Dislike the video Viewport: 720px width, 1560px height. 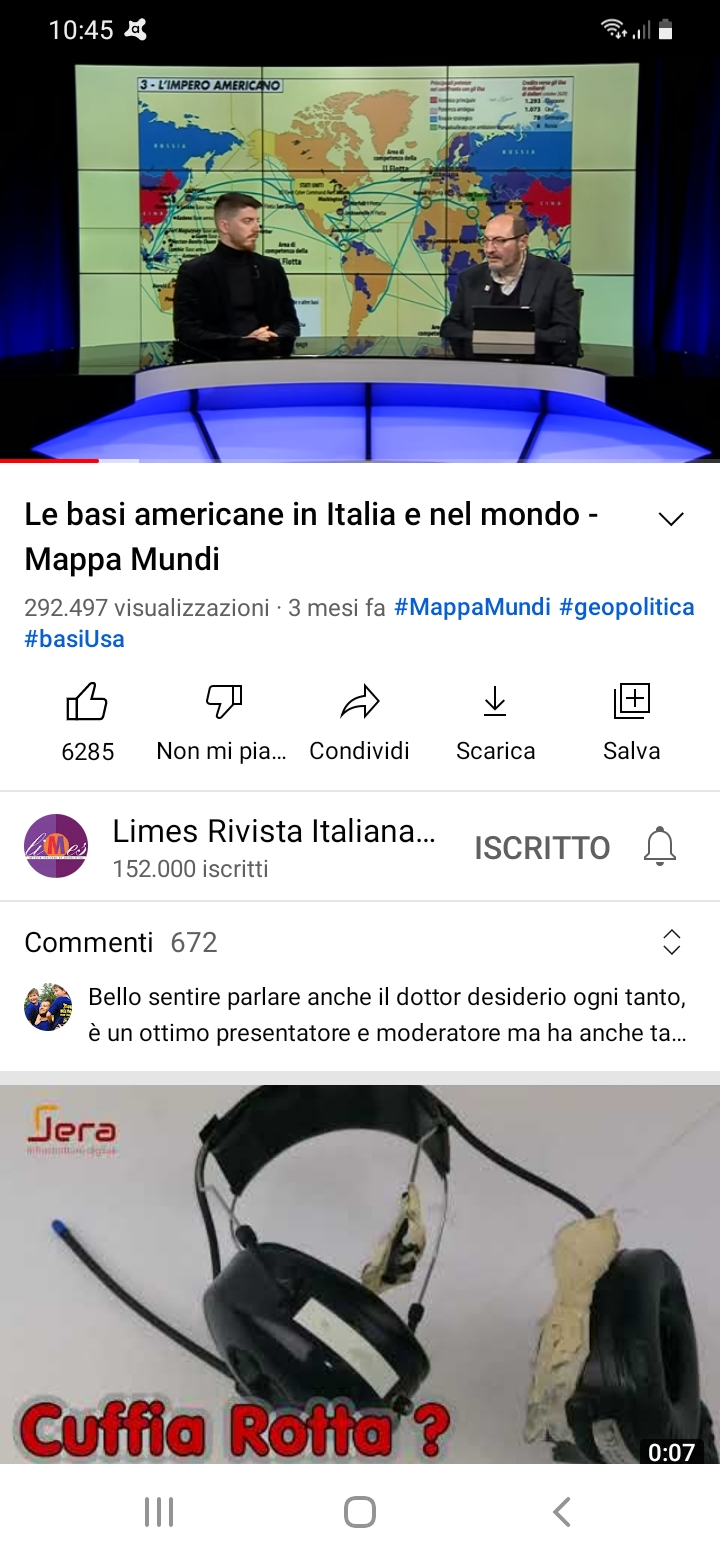tap(222, 722)
